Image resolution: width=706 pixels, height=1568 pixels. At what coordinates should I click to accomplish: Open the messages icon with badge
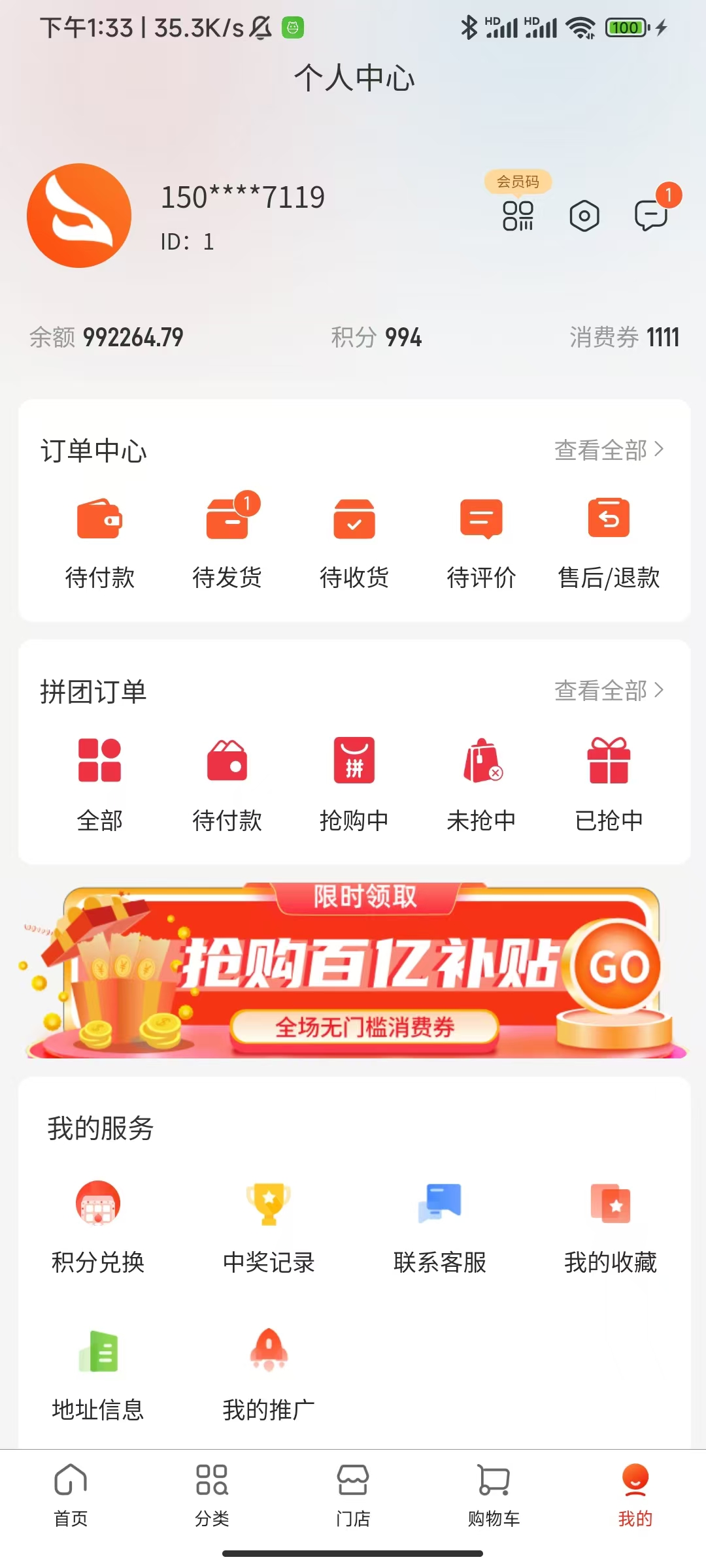(x=651, y=214)
